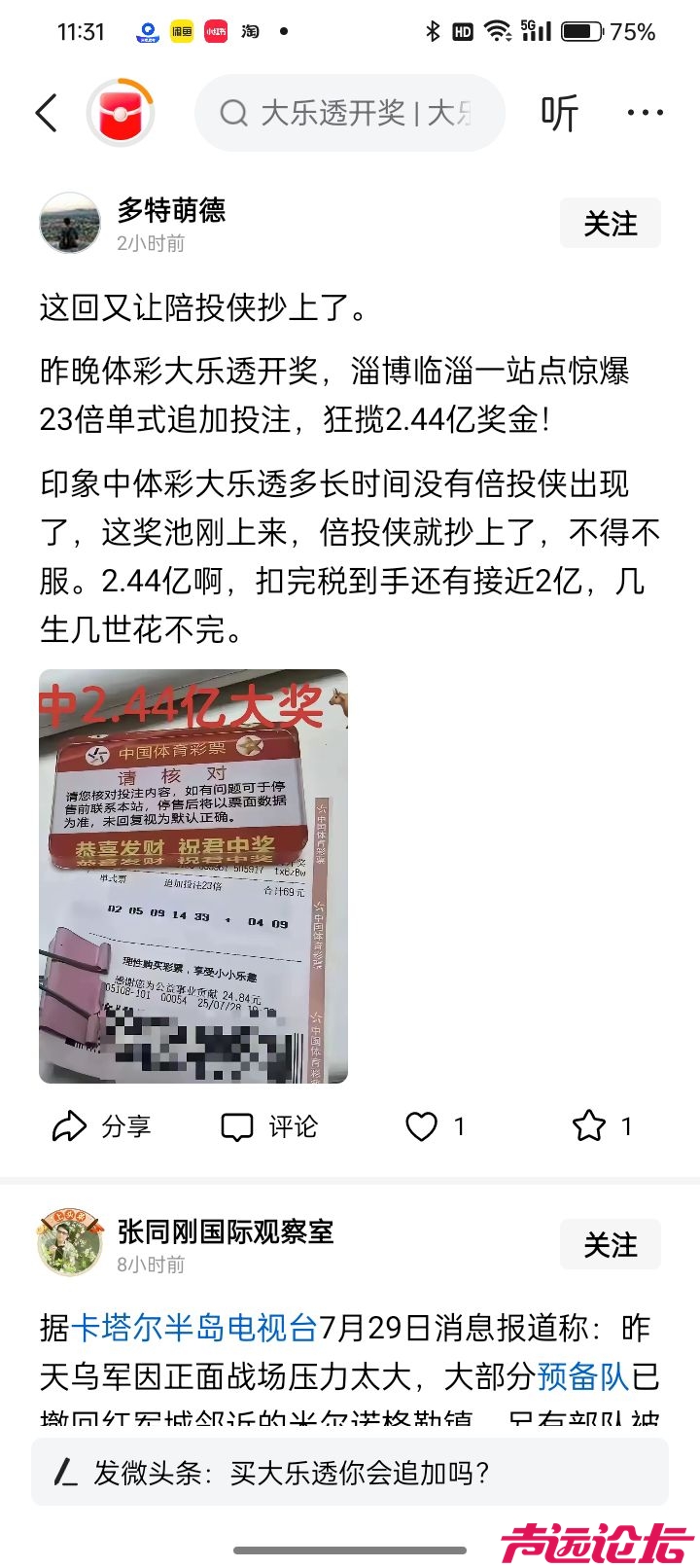This screenshot has height=1568, width=700.
Task: Open 多特萌德's profile avatar
Action: [70, 223]
